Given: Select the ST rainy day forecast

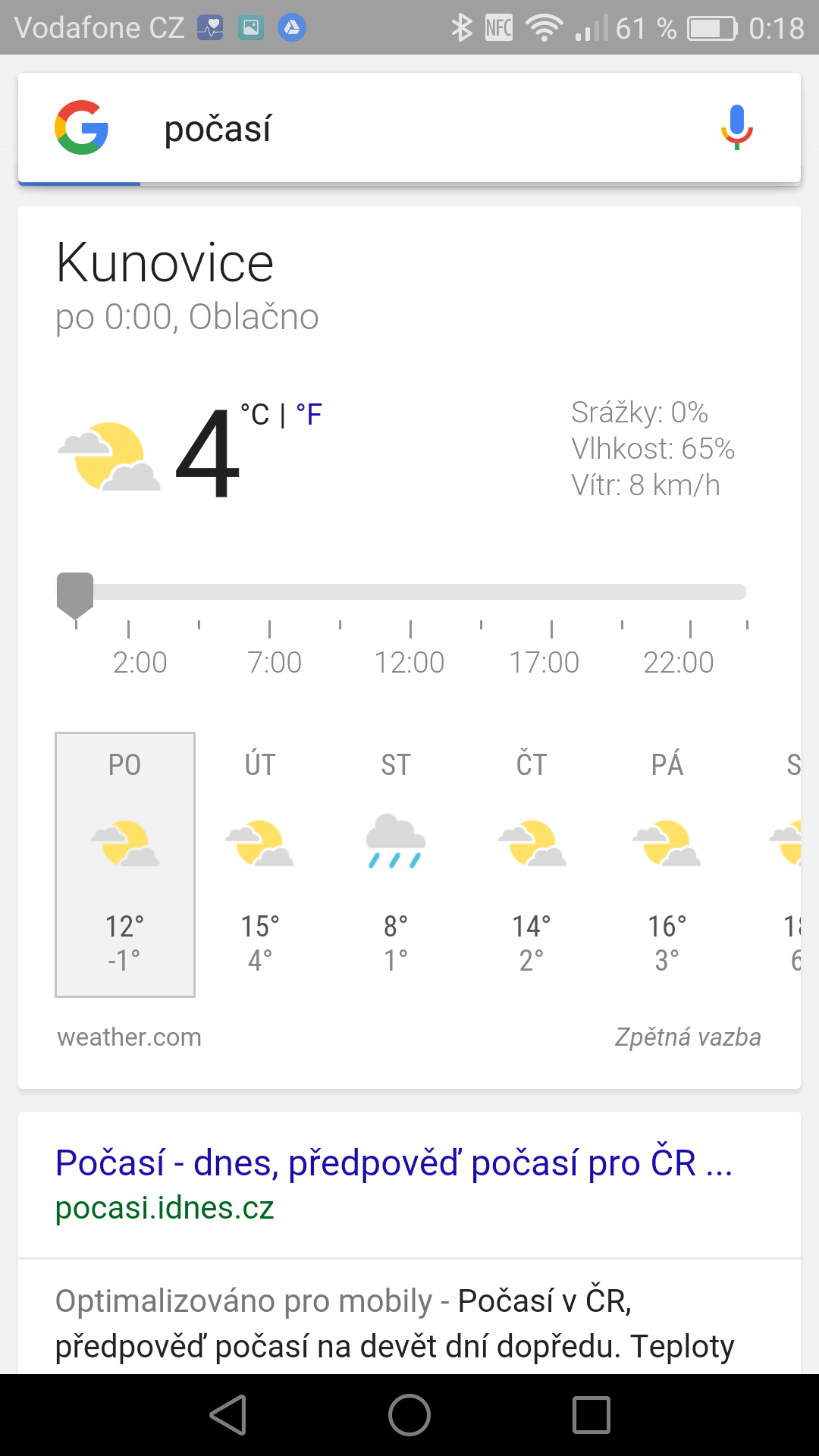Looking at the screenshot, I should pyautogui.click(x=396, y=864).
